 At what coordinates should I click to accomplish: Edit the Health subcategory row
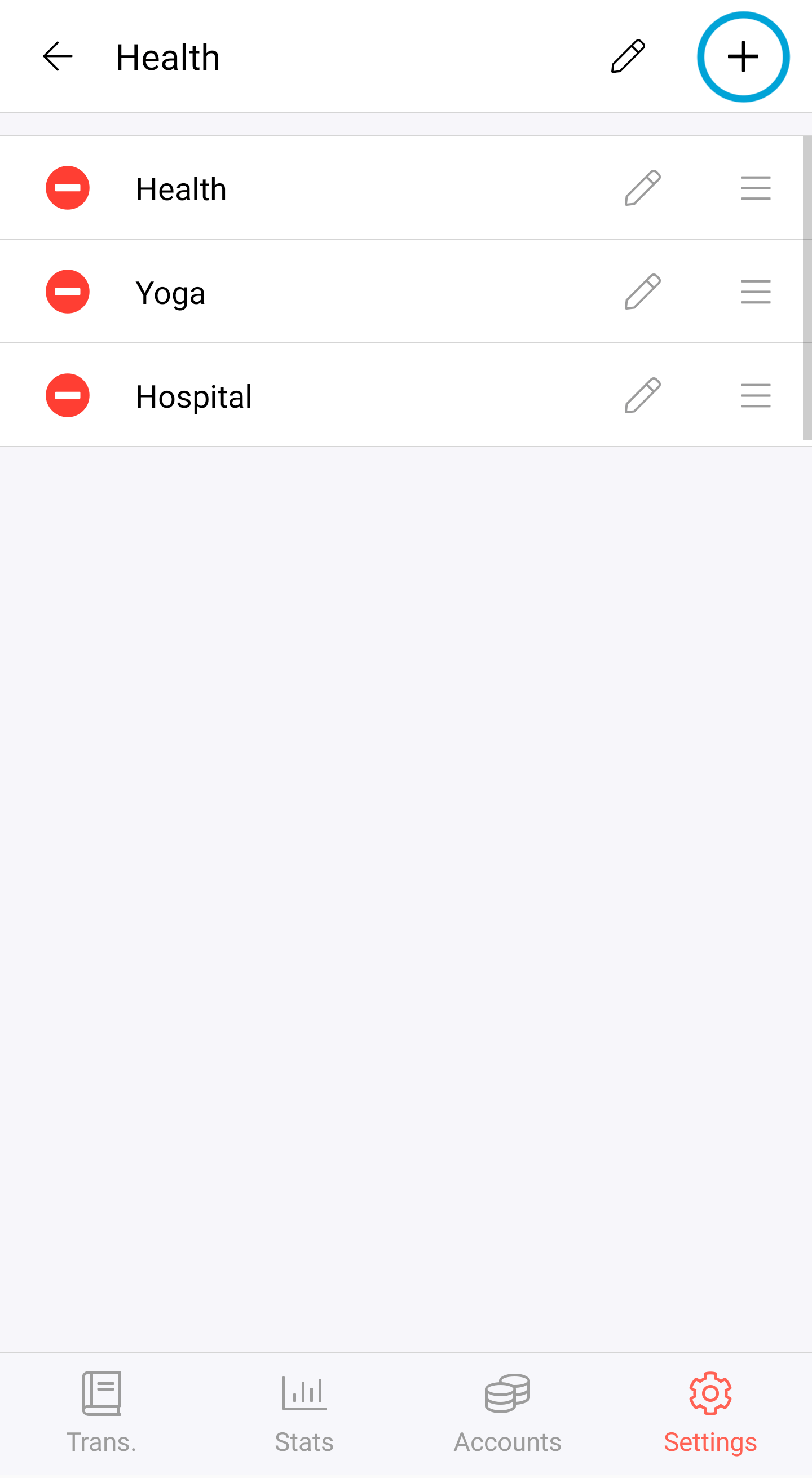(643, 188)
